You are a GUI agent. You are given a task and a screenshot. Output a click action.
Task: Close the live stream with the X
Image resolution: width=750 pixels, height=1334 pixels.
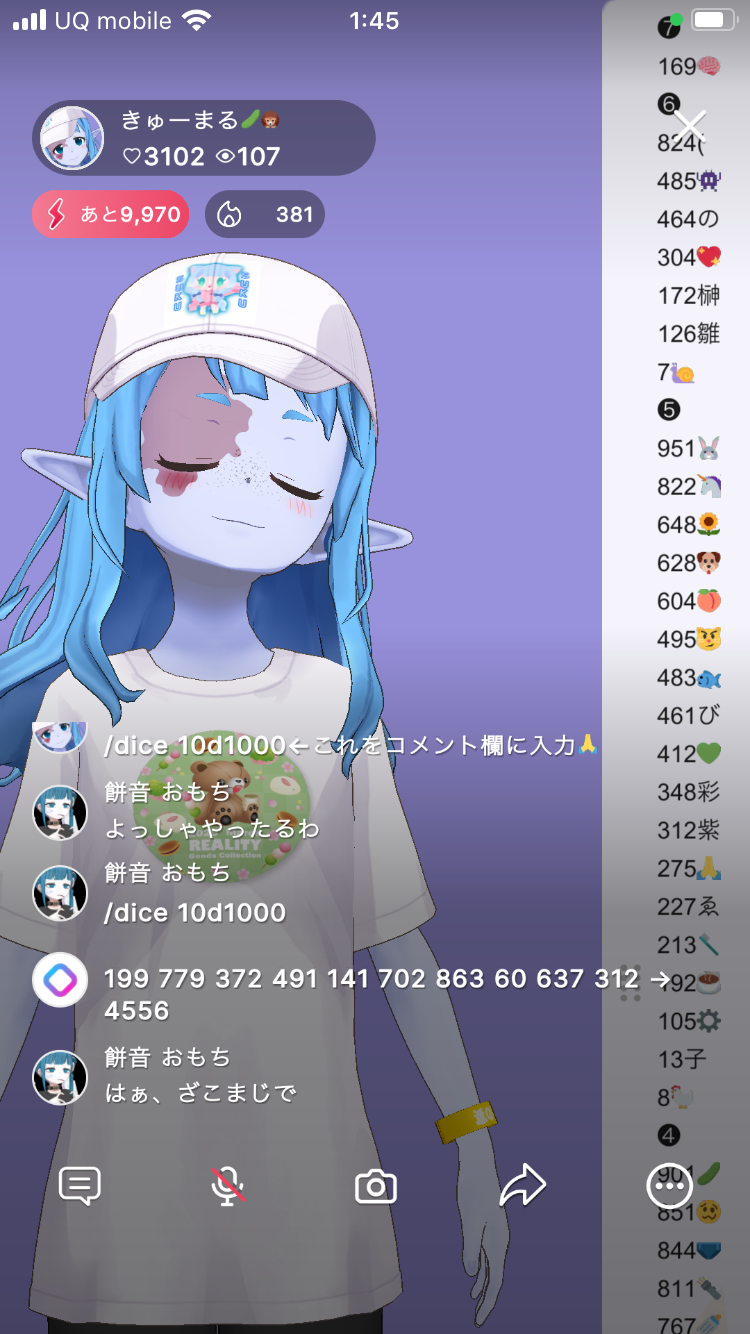(x=690, y=126)
